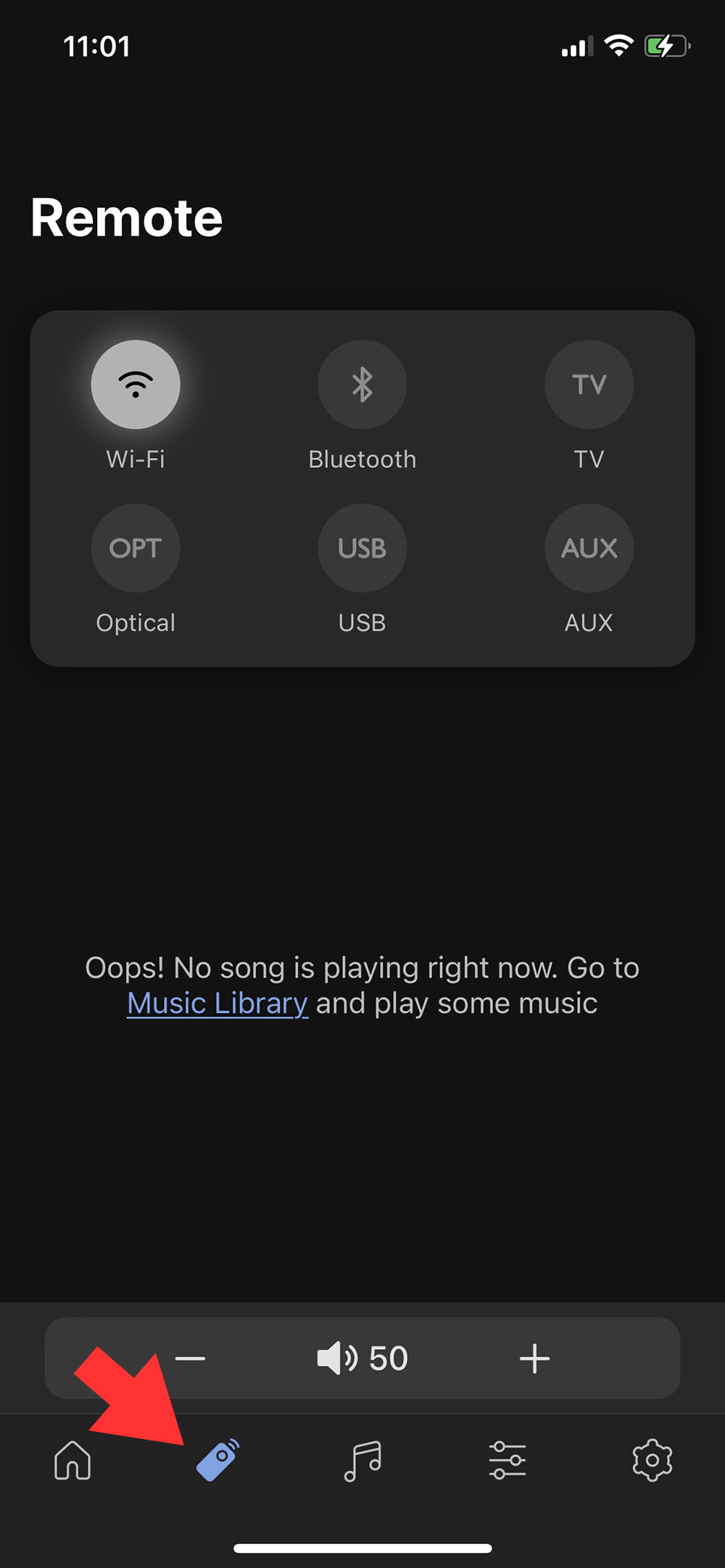This screenshot has height=1568, width=725.
Task: Choose the TV input source
Action: pos(589,385)
